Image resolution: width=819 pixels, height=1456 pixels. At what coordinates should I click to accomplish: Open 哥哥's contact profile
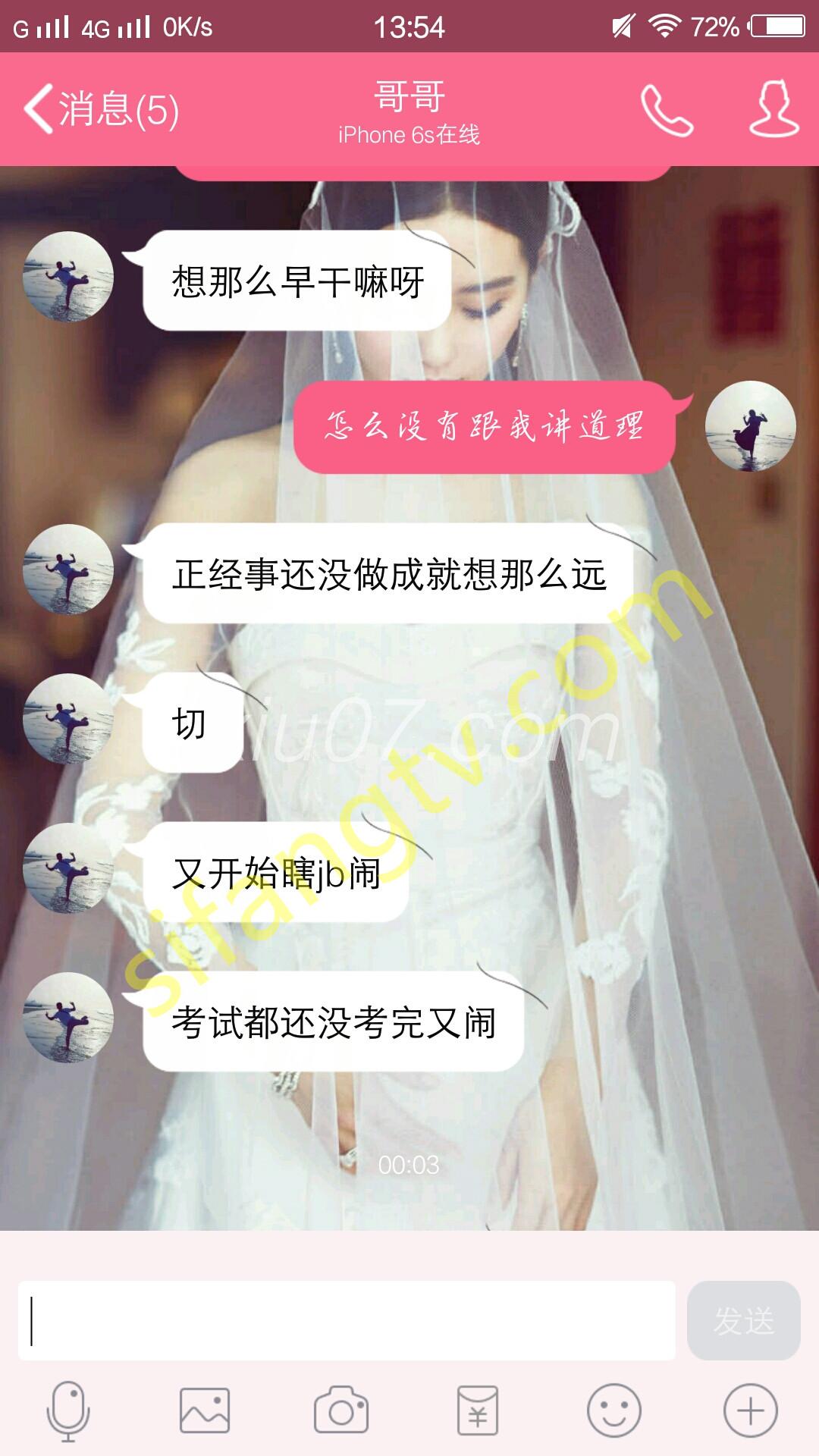773,109
